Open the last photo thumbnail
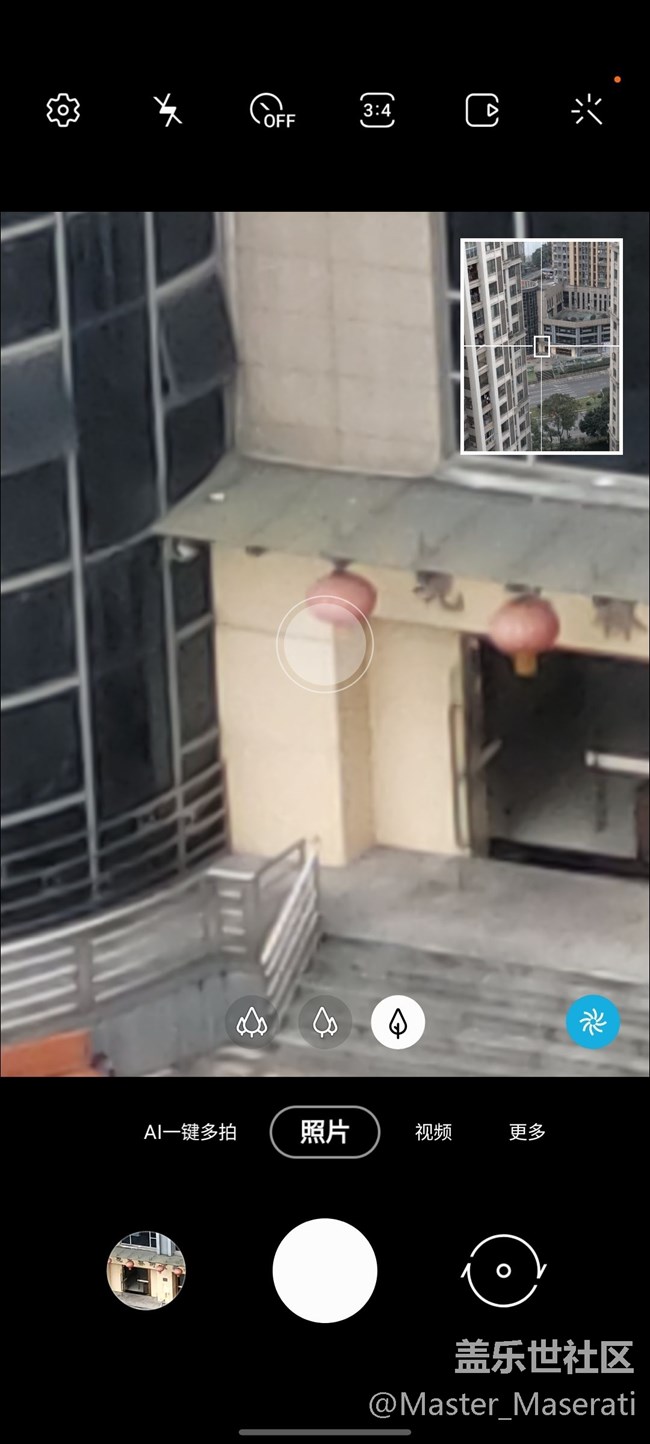This screenshot has width=650, height=1444. point(146,1270)
